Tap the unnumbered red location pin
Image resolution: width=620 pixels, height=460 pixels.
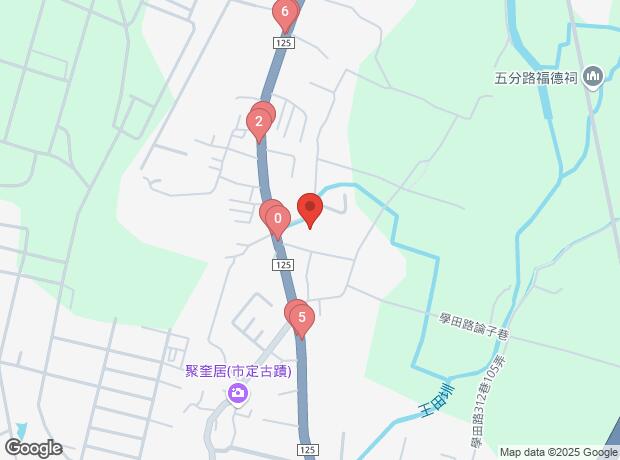click(x=310, y=208)
